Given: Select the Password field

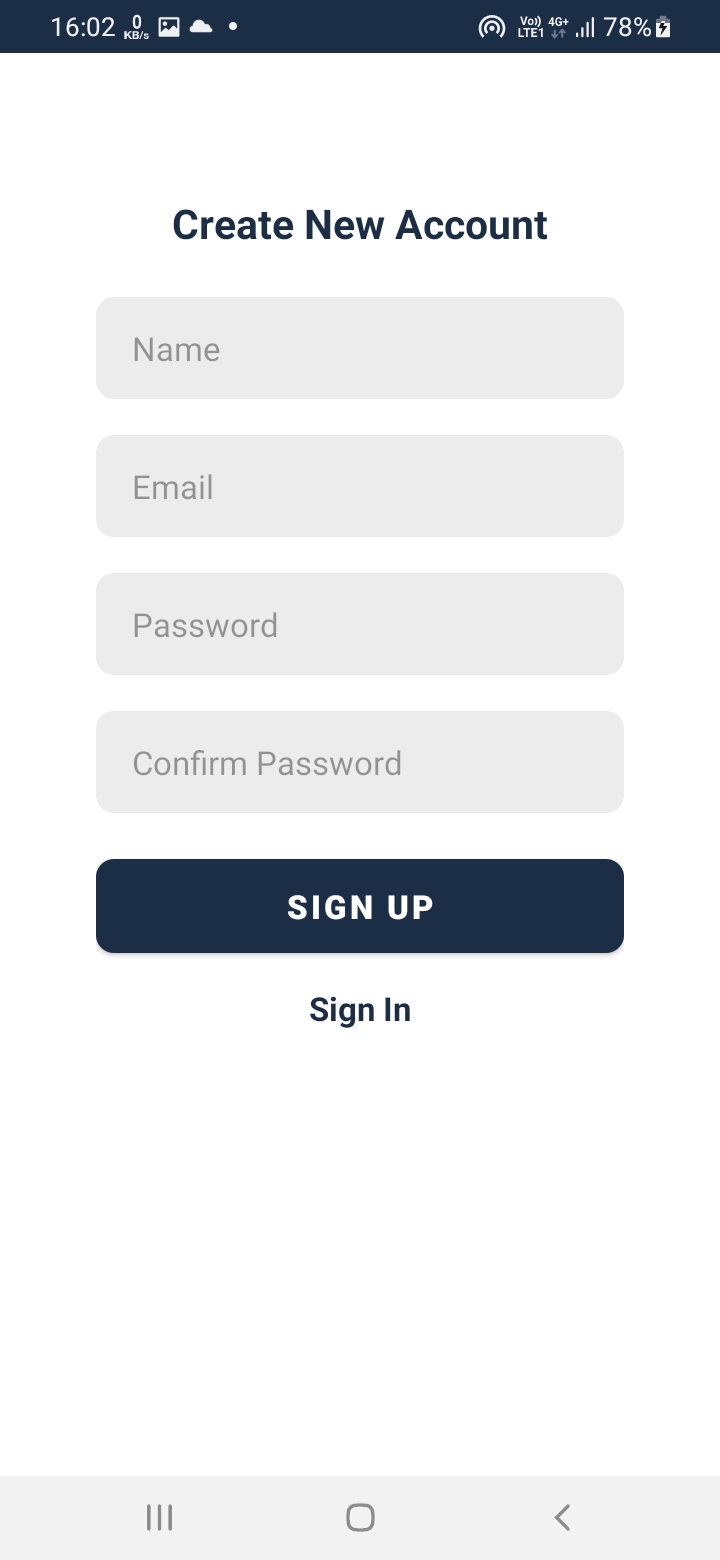Looking at the screenshot, I should click(360, 623).
